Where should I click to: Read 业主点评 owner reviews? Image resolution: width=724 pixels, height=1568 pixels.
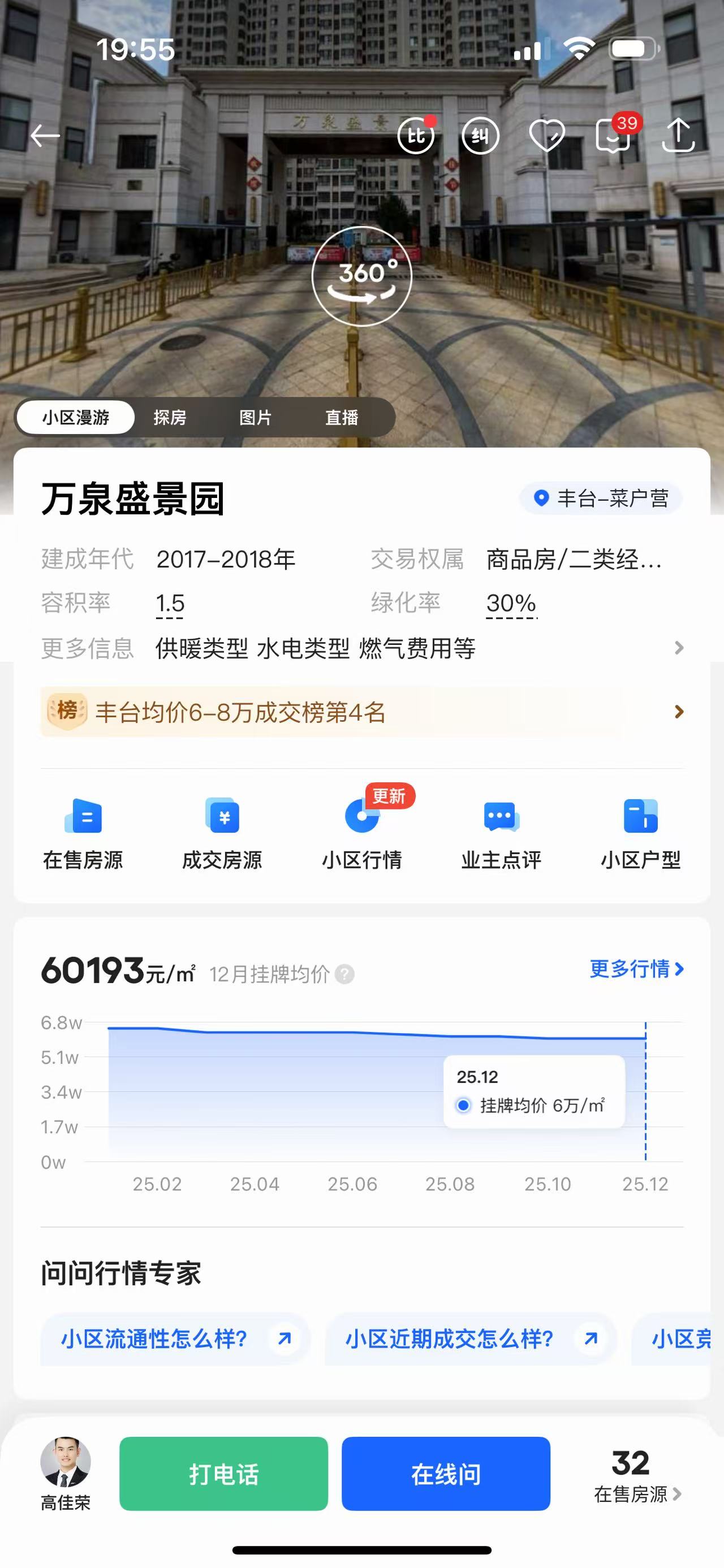(501, 833)
